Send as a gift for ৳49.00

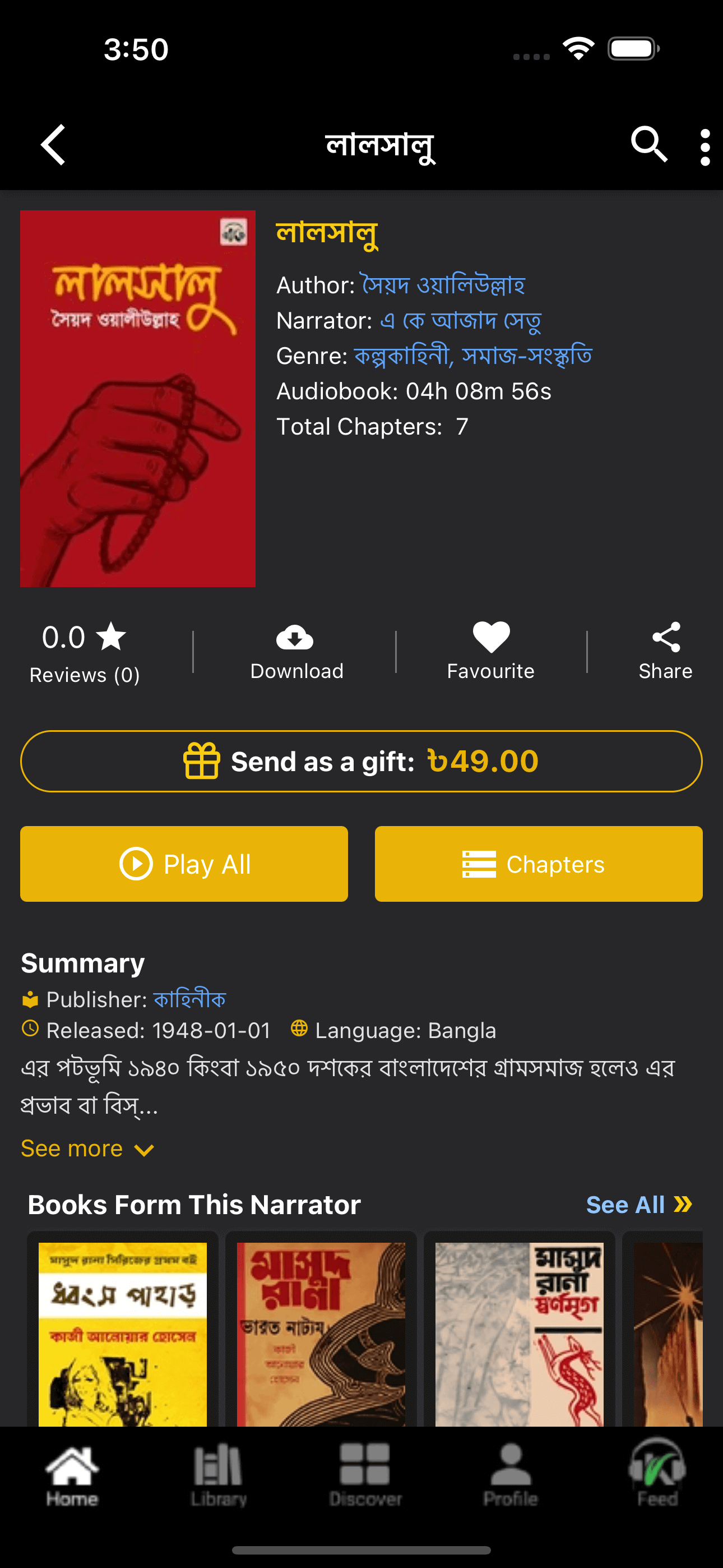click(x=361, y=762)
